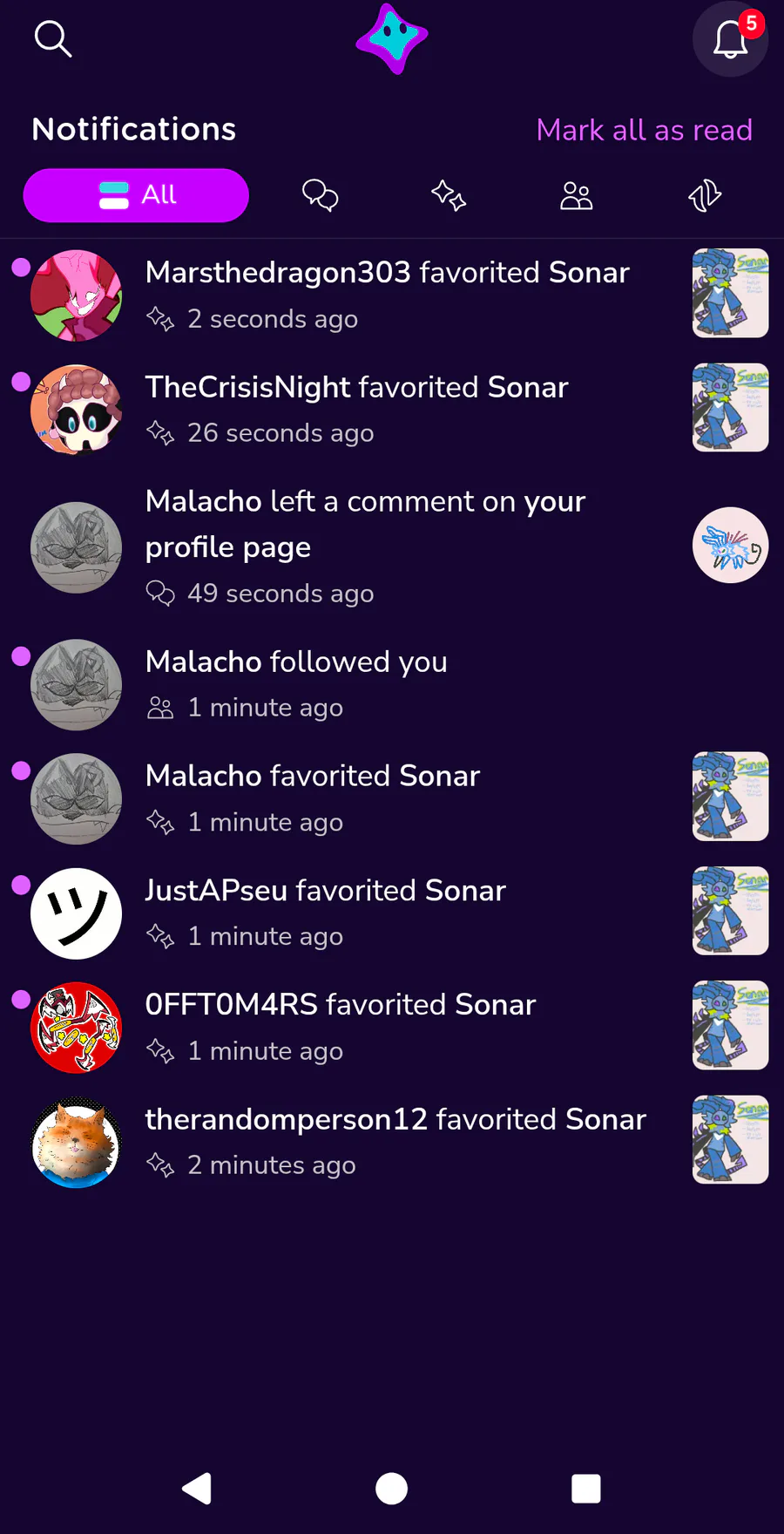Image resolution: width=784 pixels, height=1534 pixels.
Task: Switch to the followers filter tab
Action: coord(576,195)
